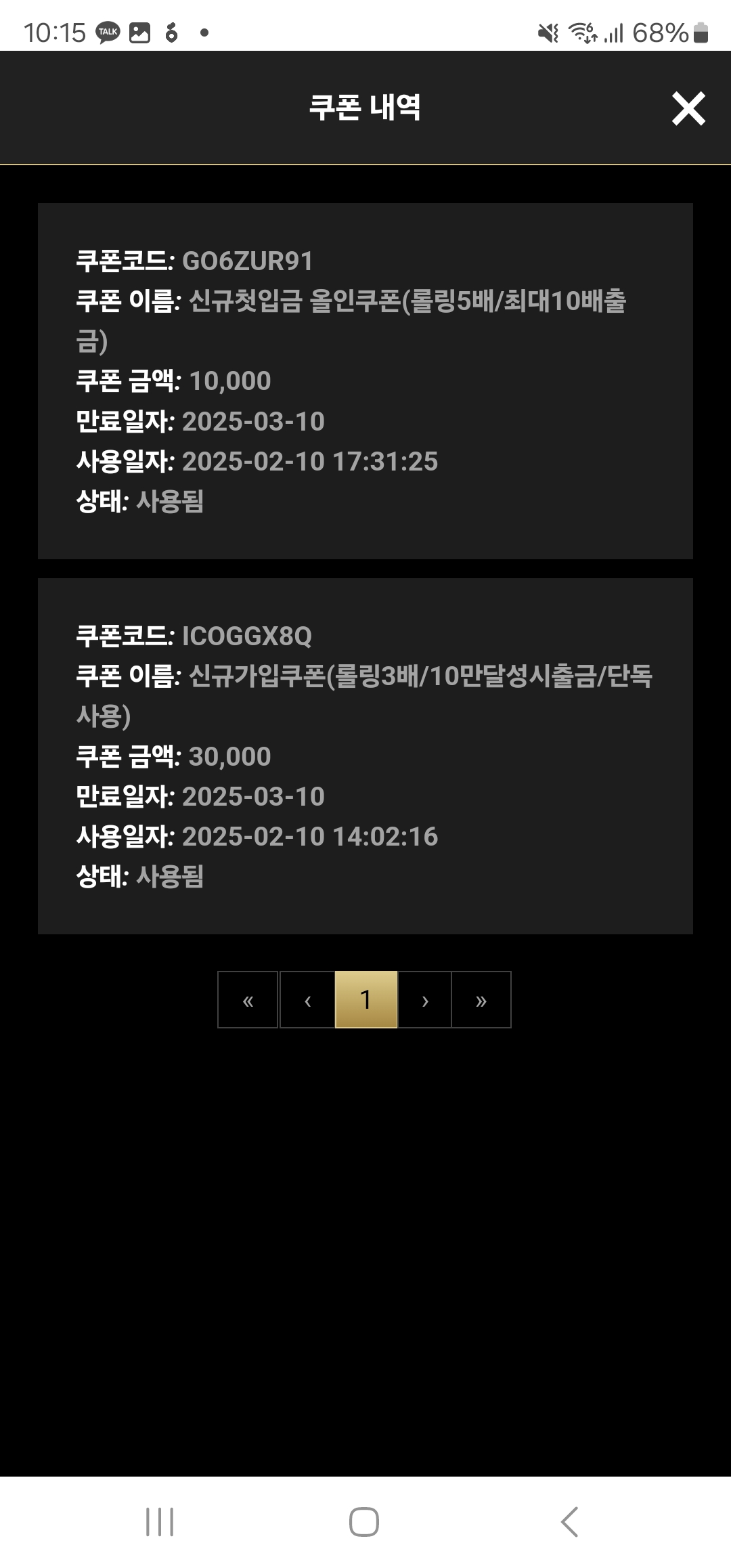Tap the system back button
The height and width of the screenshot is (1568, 731).
[570, 1522]
